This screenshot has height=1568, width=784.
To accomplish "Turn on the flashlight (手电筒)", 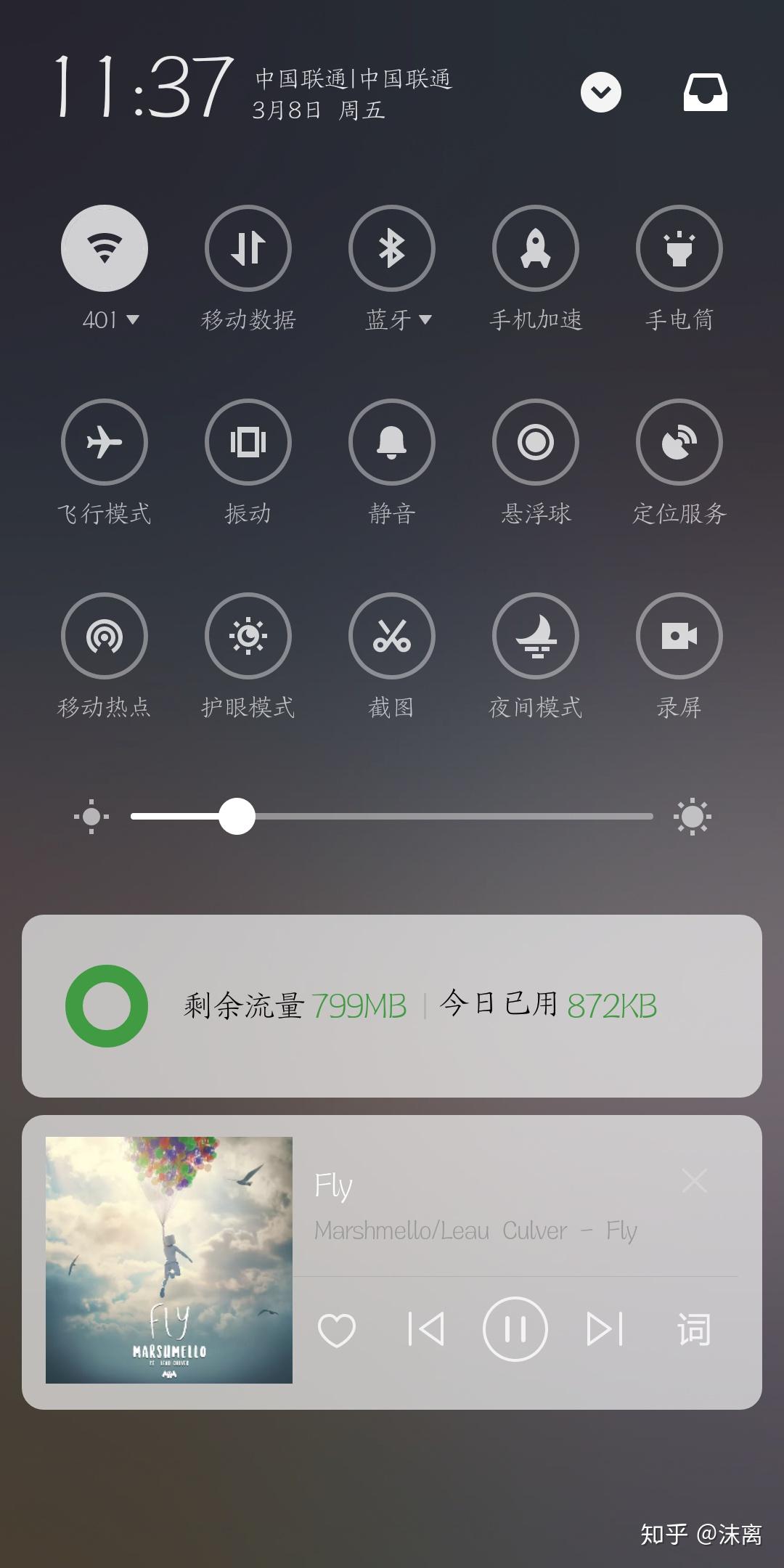I will click(x=679, y=248).
